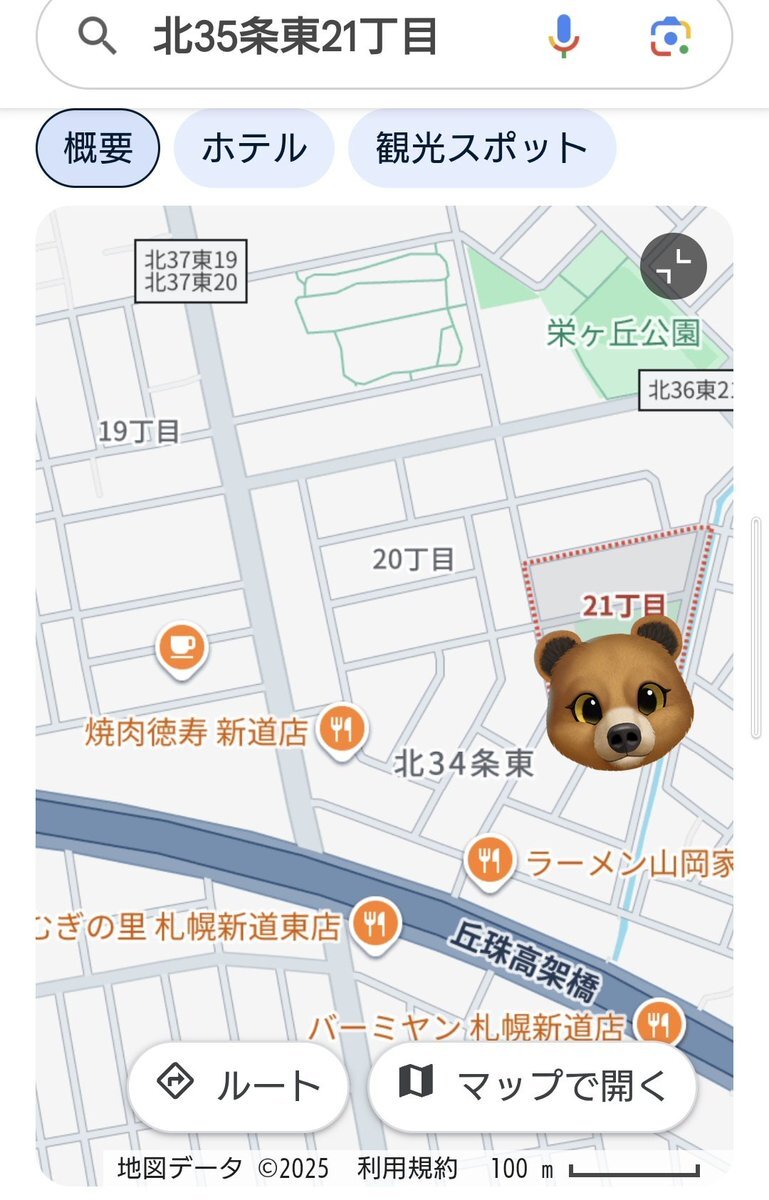The image size is (769, 1200).
Task: Start voice search with the microphone
Action: tap(564, 38)
